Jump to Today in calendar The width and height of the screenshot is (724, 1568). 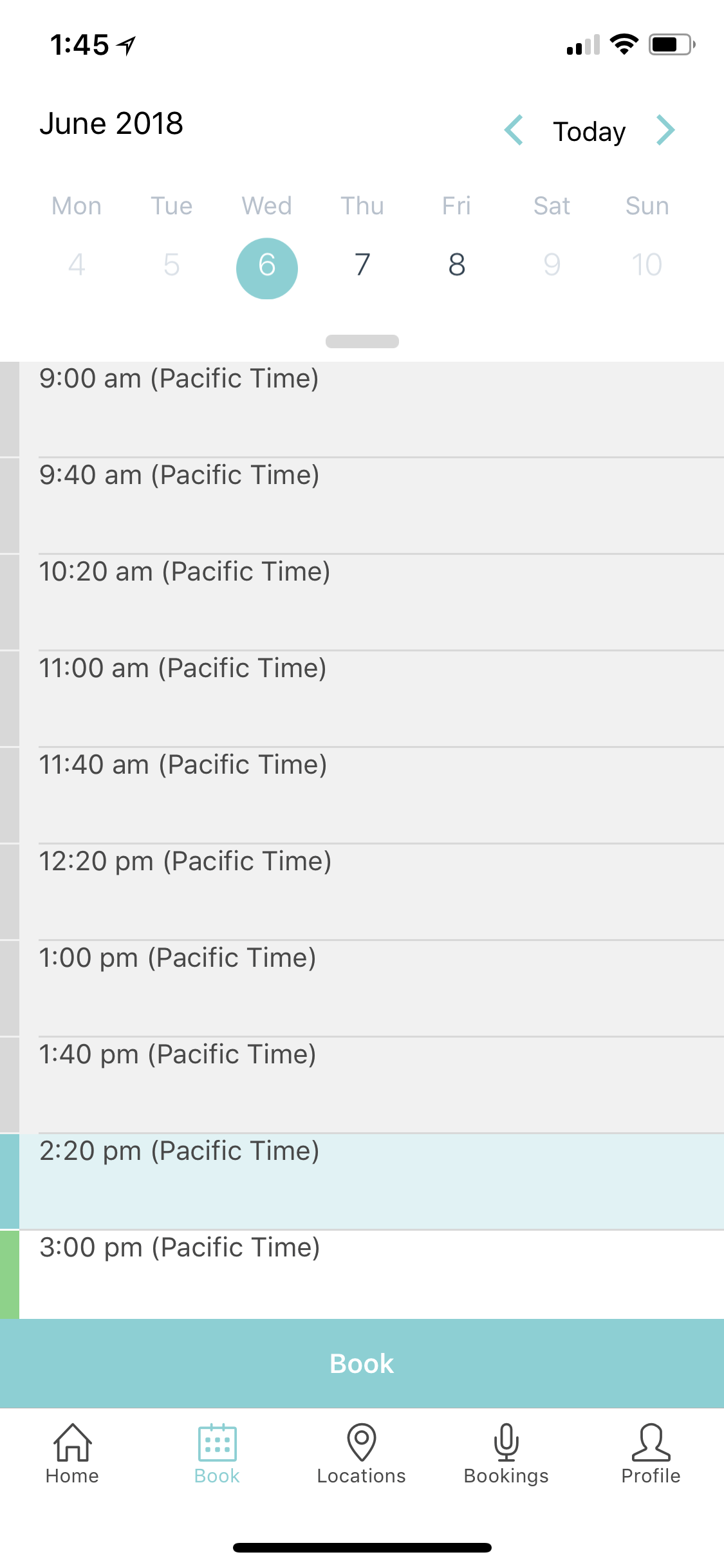pyautogui.click(x=589, y=132)
